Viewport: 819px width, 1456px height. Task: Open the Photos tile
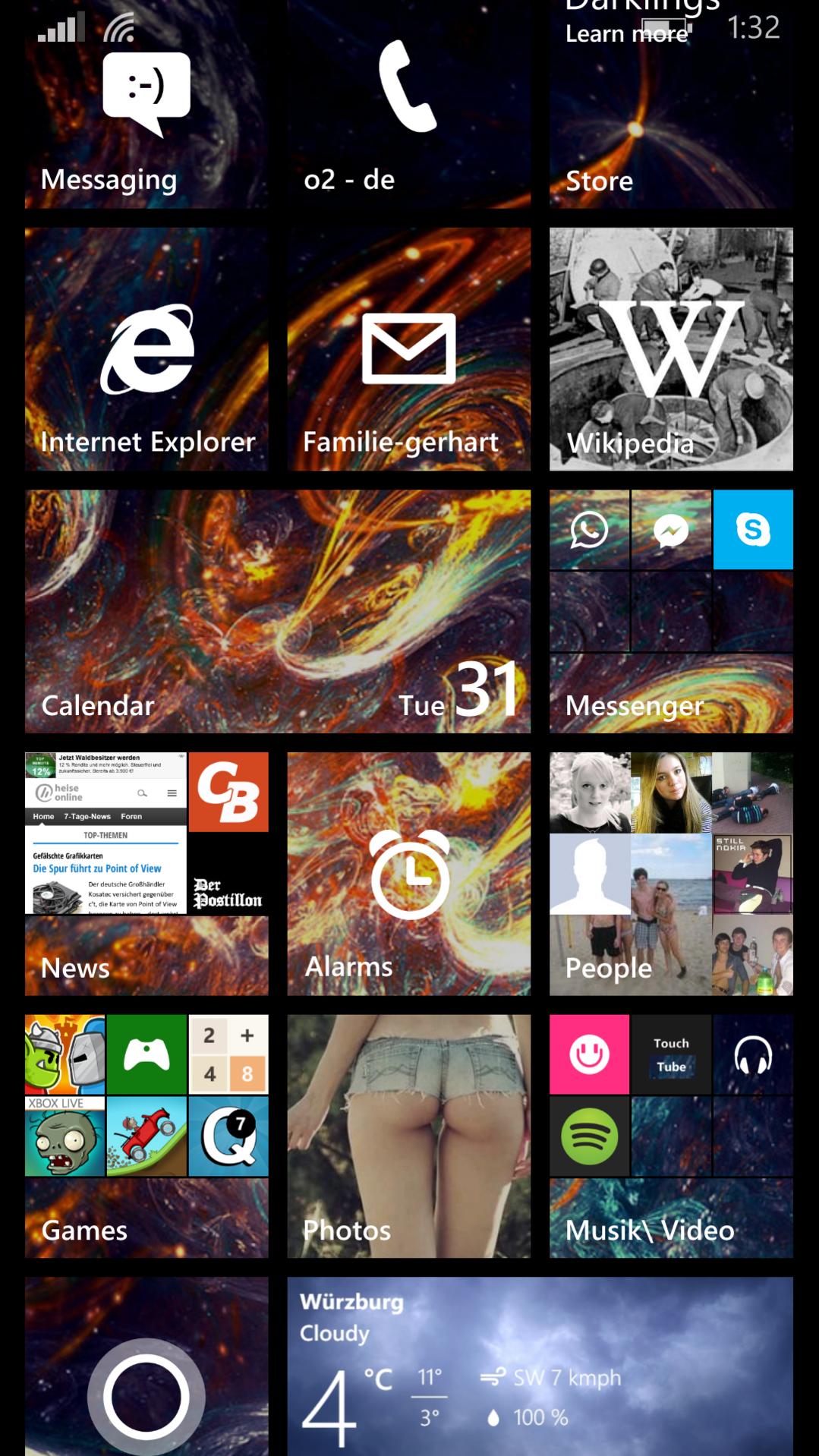click(x=408, y=1136)
